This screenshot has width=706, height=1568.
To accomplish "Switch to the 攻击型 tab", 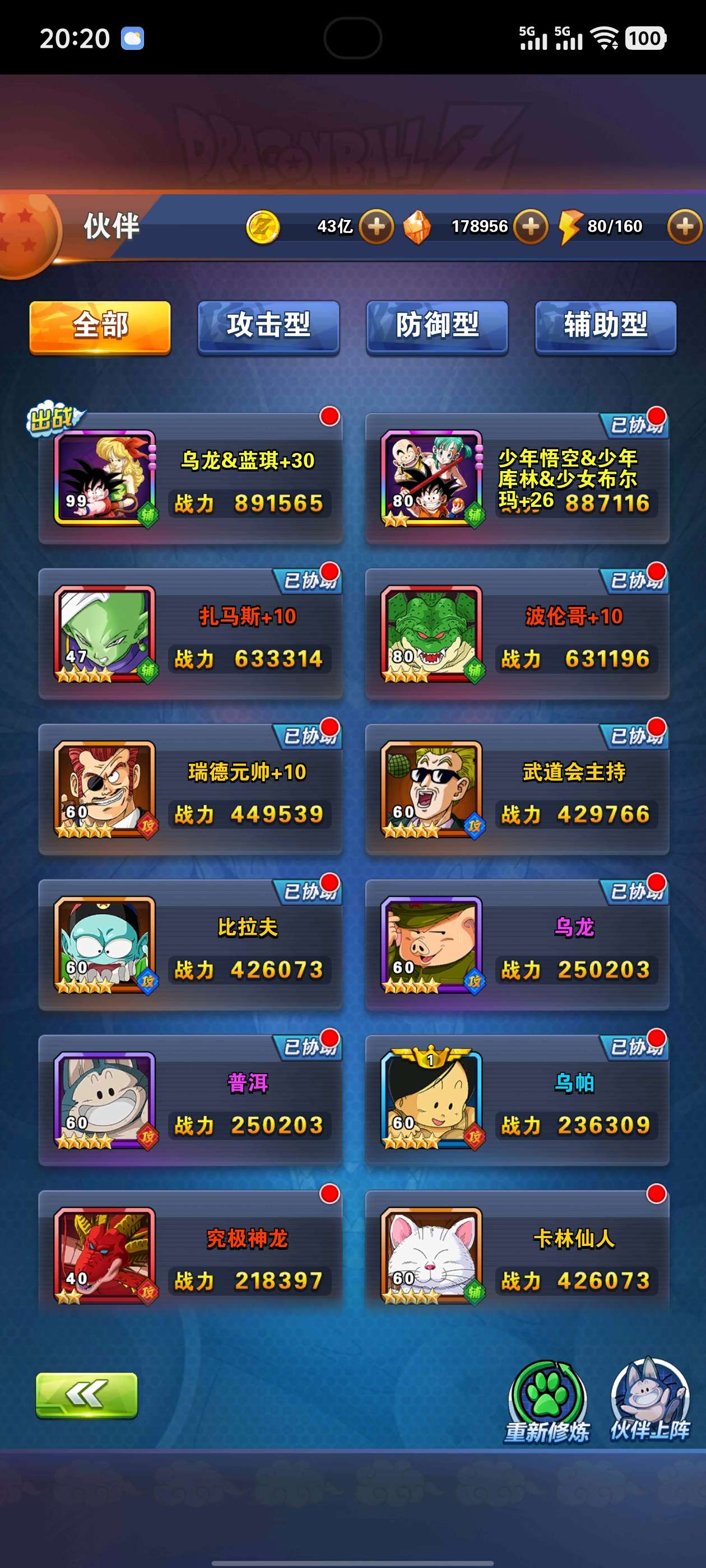I will click(268, 326).
